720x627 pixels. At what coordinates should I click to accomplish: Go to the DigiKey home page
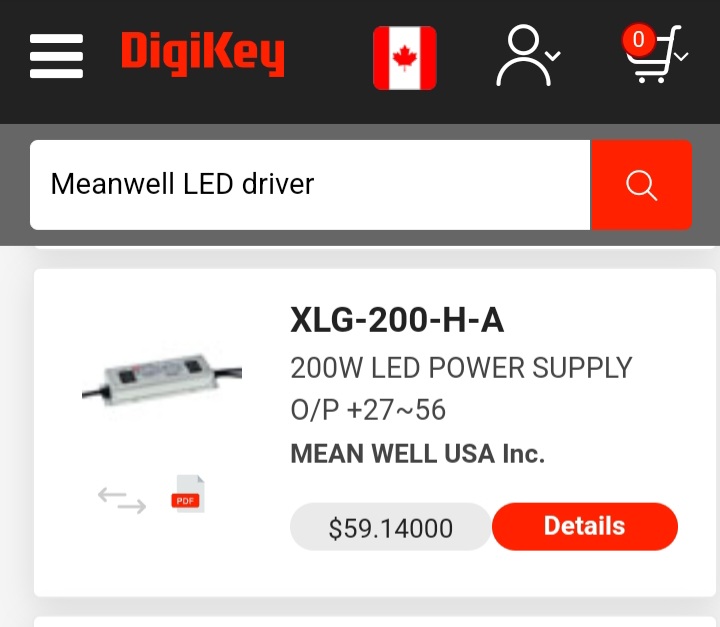pyautogui.click(x=203, y=54)
